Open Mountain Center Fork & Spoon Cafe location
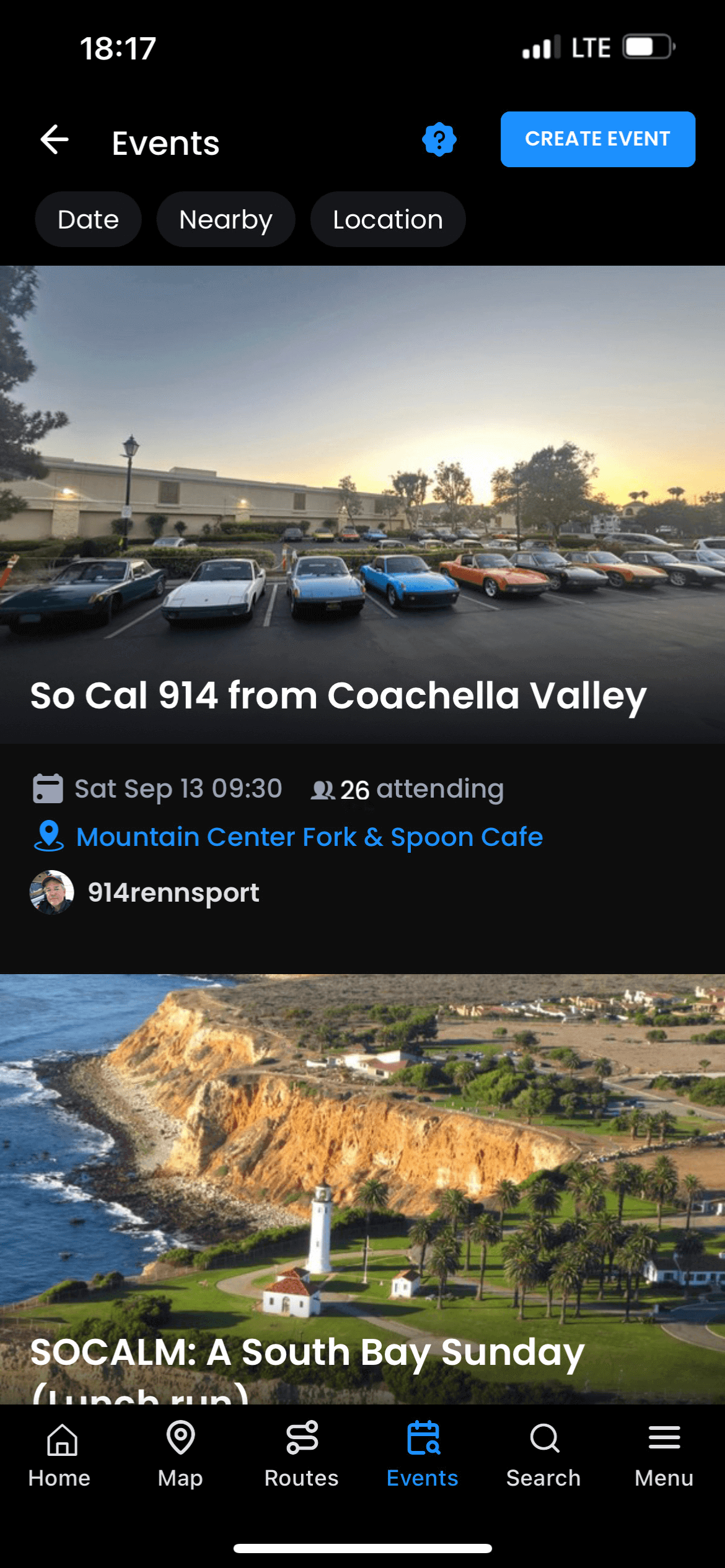725x1568 pixels. tap(309, 837)
